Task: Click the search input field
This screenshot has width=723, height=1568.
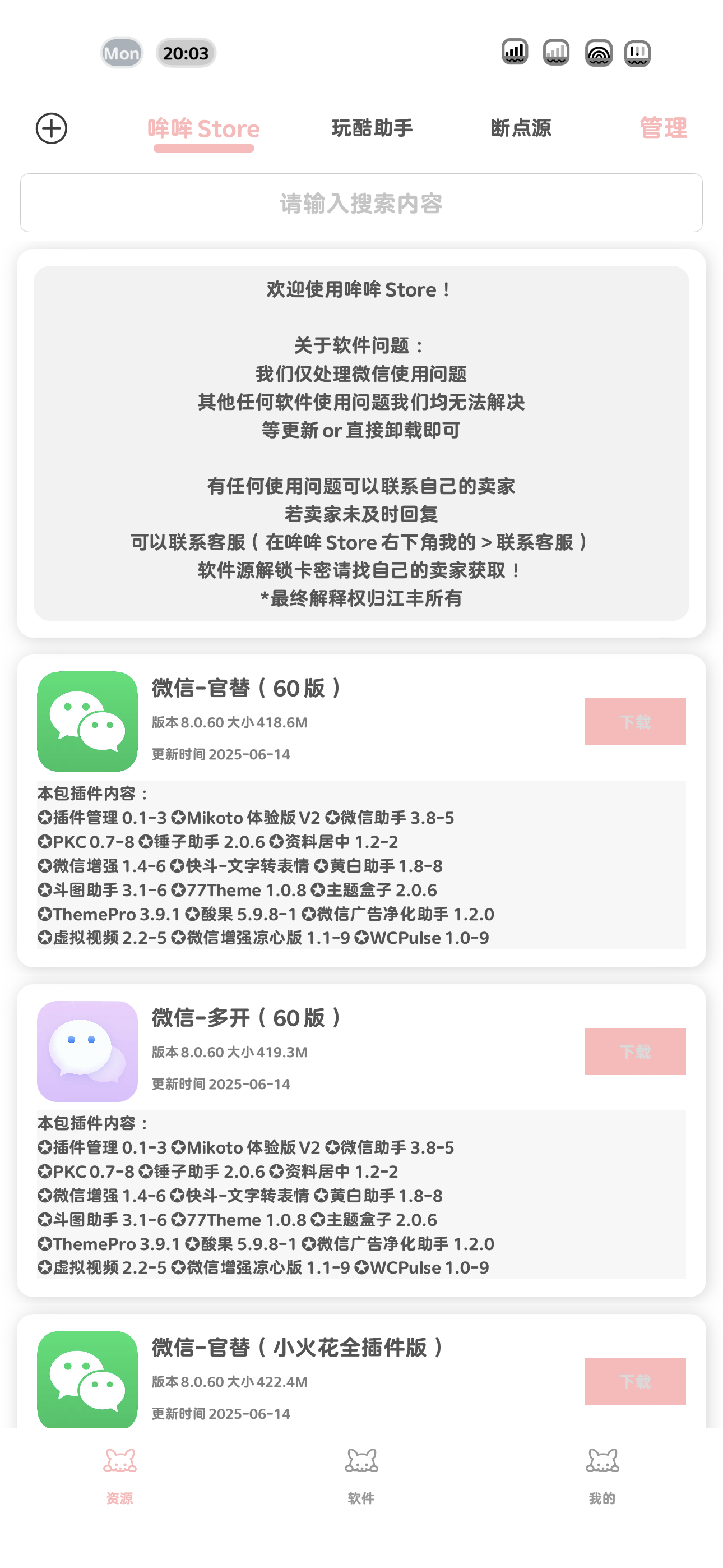Action: coord(361,204)
